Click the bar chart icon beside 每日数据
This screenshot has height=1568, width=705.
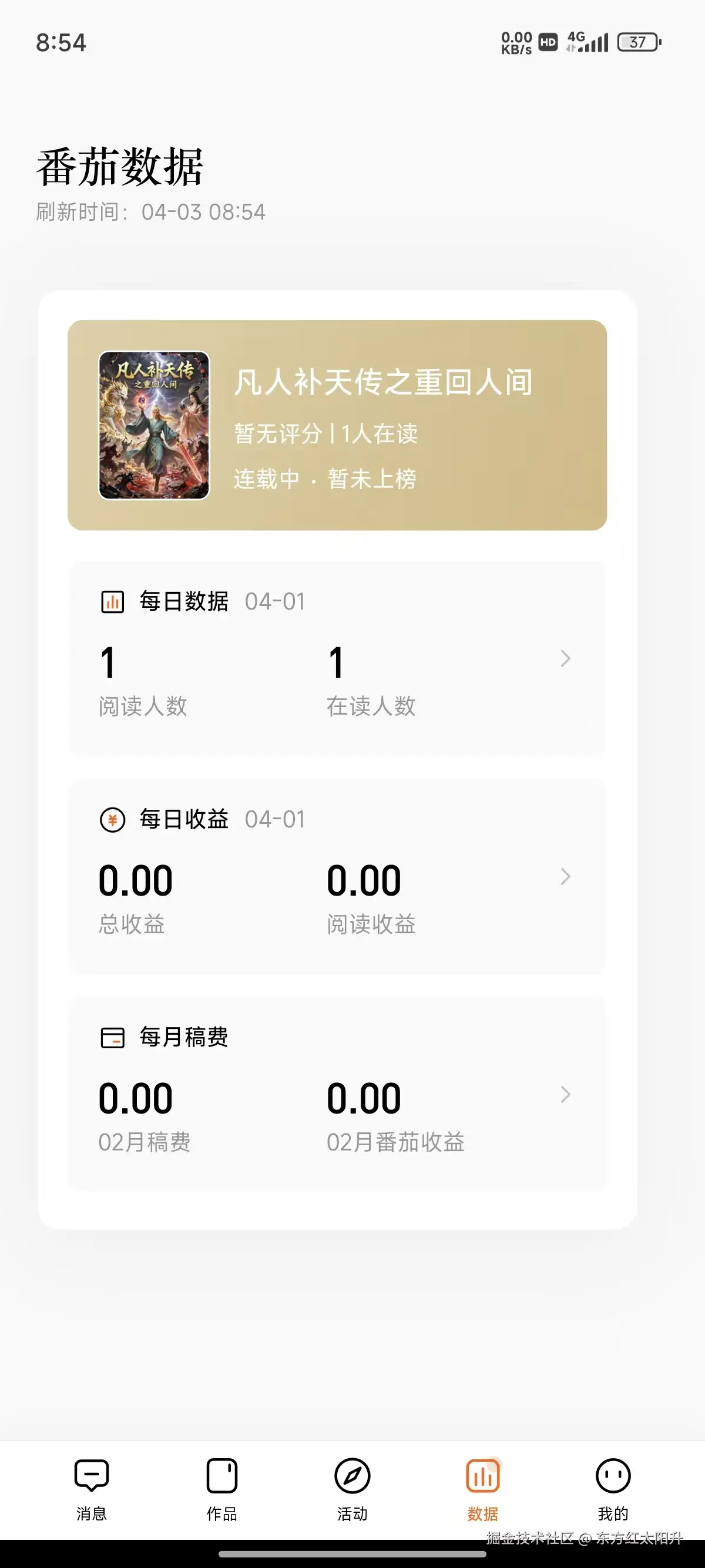click(x=112, y=601)
